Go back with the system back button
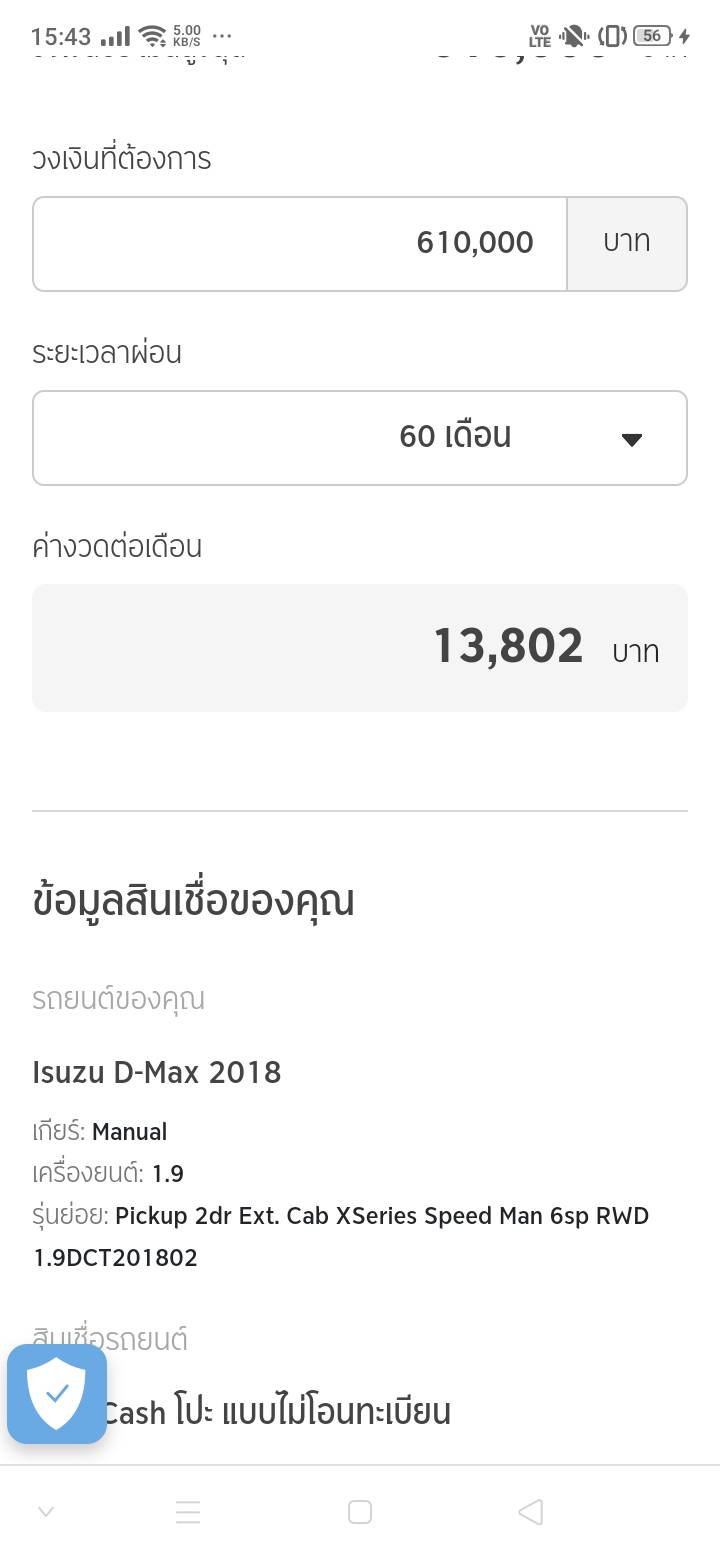Image resolution: width=720 pixels, height=1560 pixels. coord(531,1512)
